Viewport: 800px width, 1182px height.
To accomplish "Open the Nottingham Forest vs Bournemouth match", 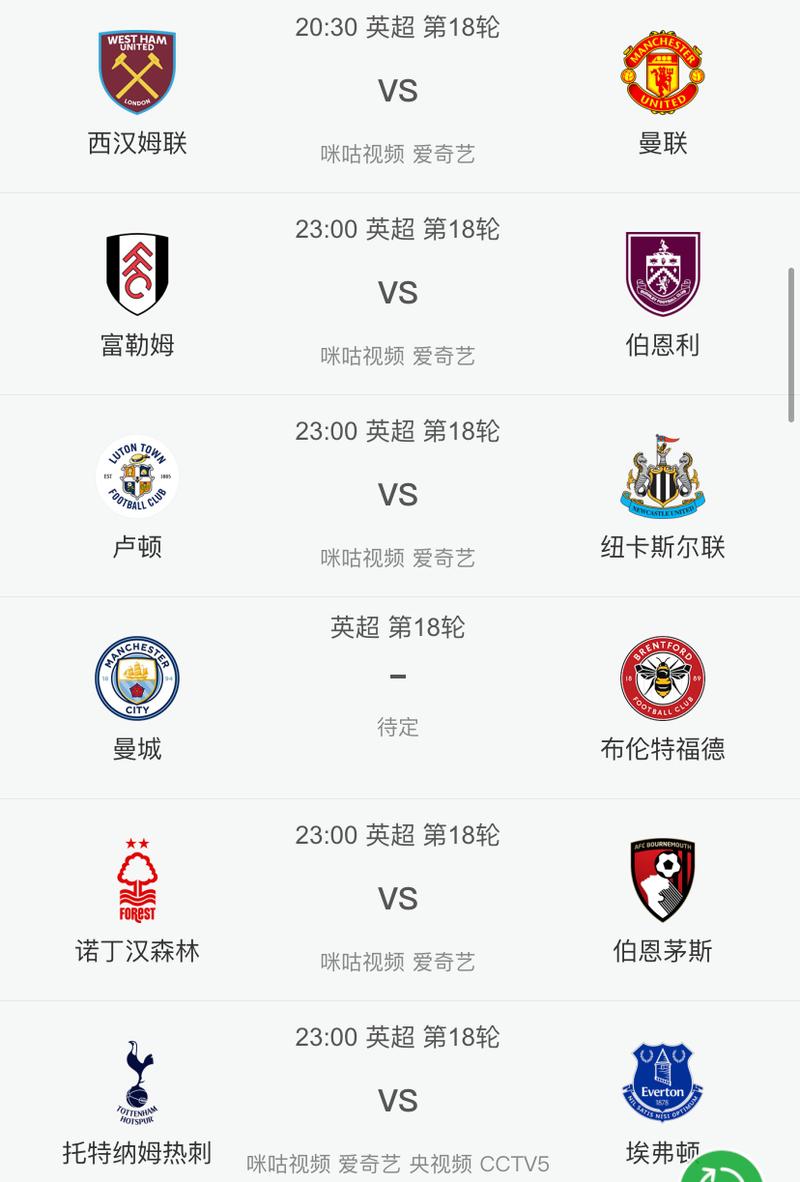I will point(398,900).
